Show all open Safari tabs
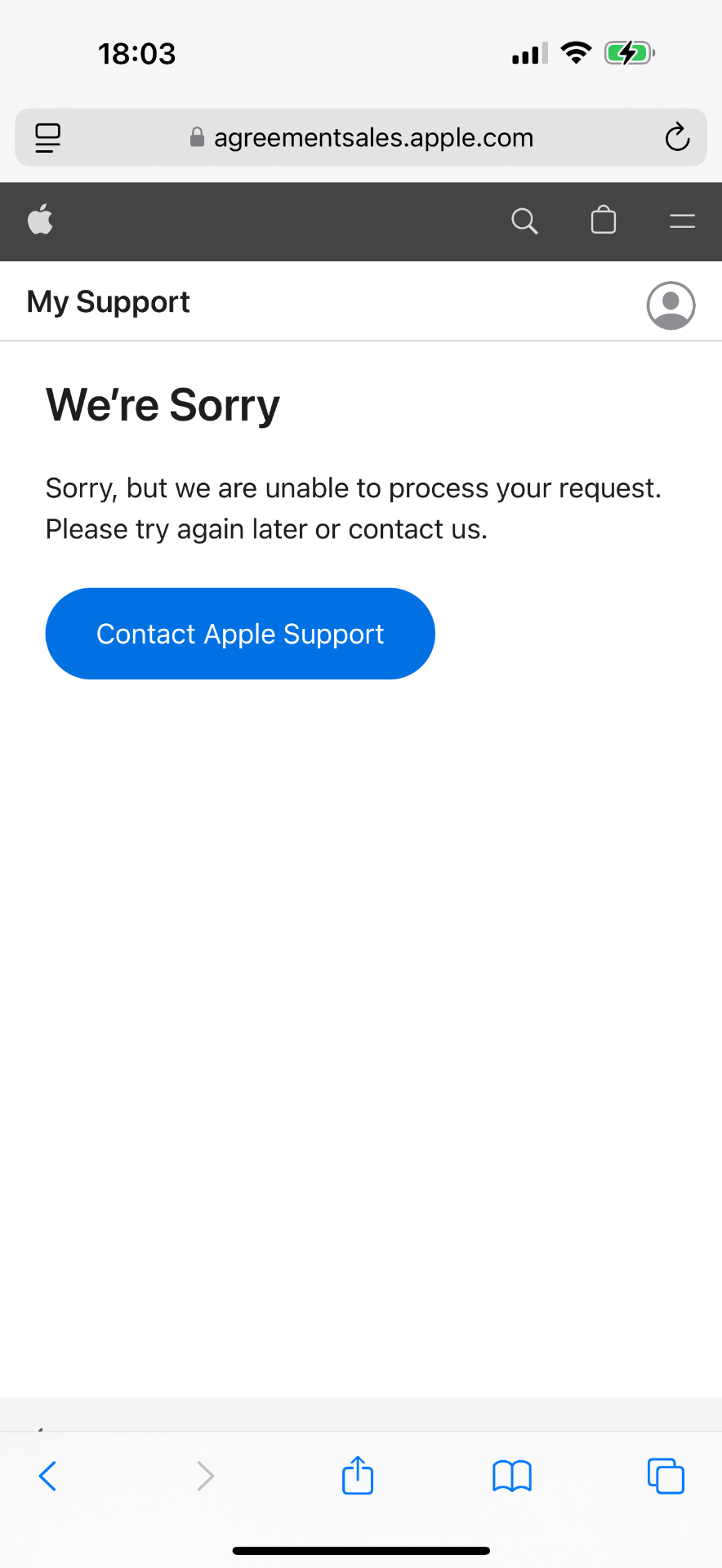Image resolution: width=722 pixels, height=1568 pixels. (x=666, y=1475)
